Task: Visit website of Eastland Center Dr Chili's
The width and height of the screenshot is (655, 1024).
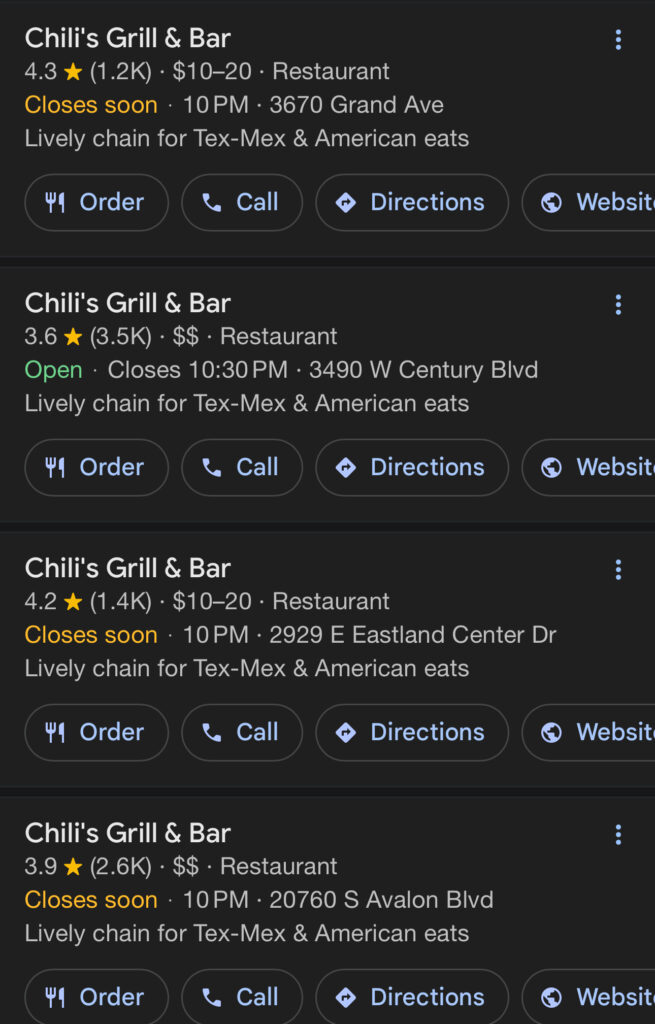Action: 595,732
